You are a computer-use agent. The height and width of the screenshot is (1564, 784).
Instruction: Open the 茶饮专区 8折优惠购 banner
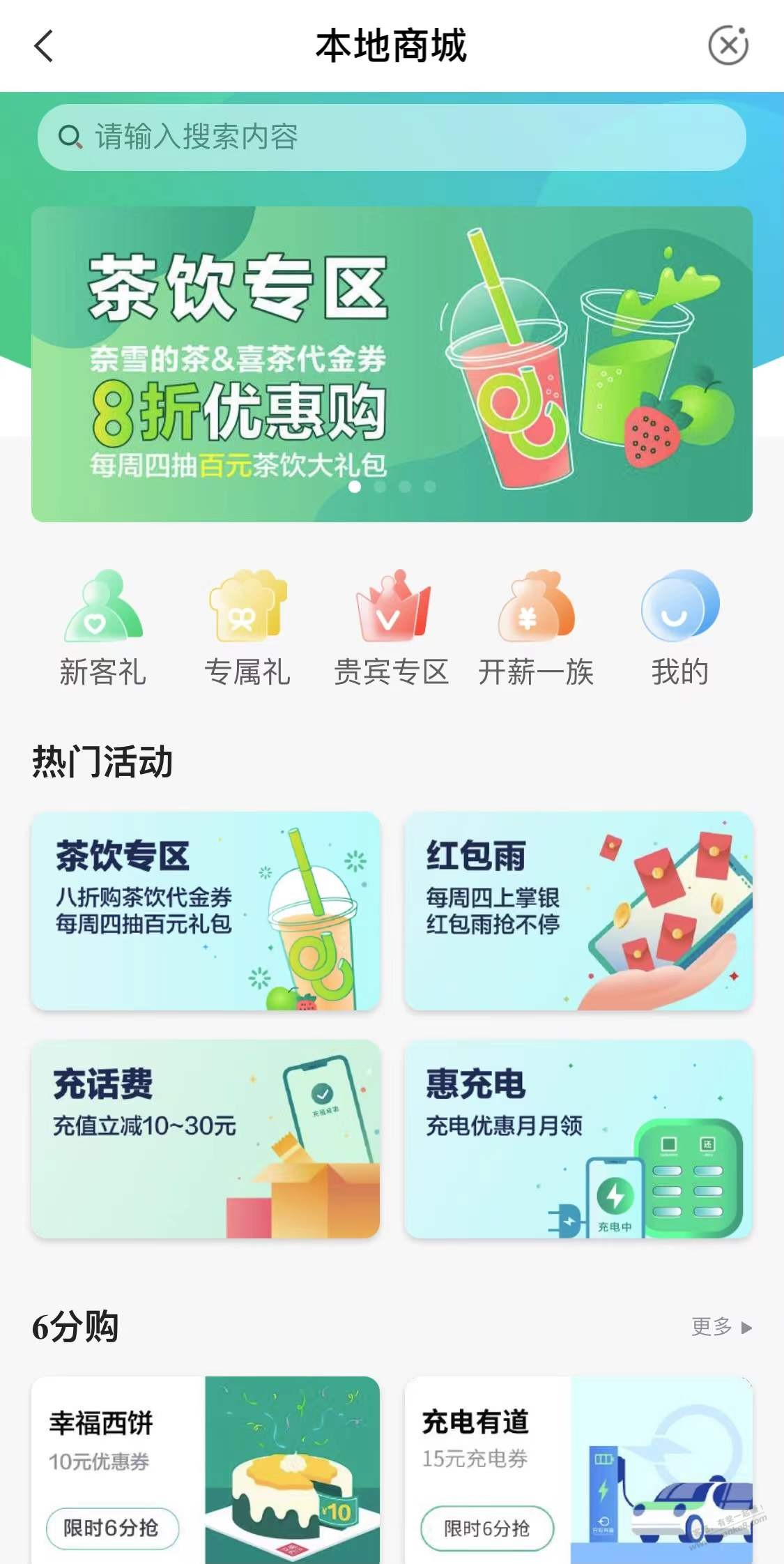392,364
